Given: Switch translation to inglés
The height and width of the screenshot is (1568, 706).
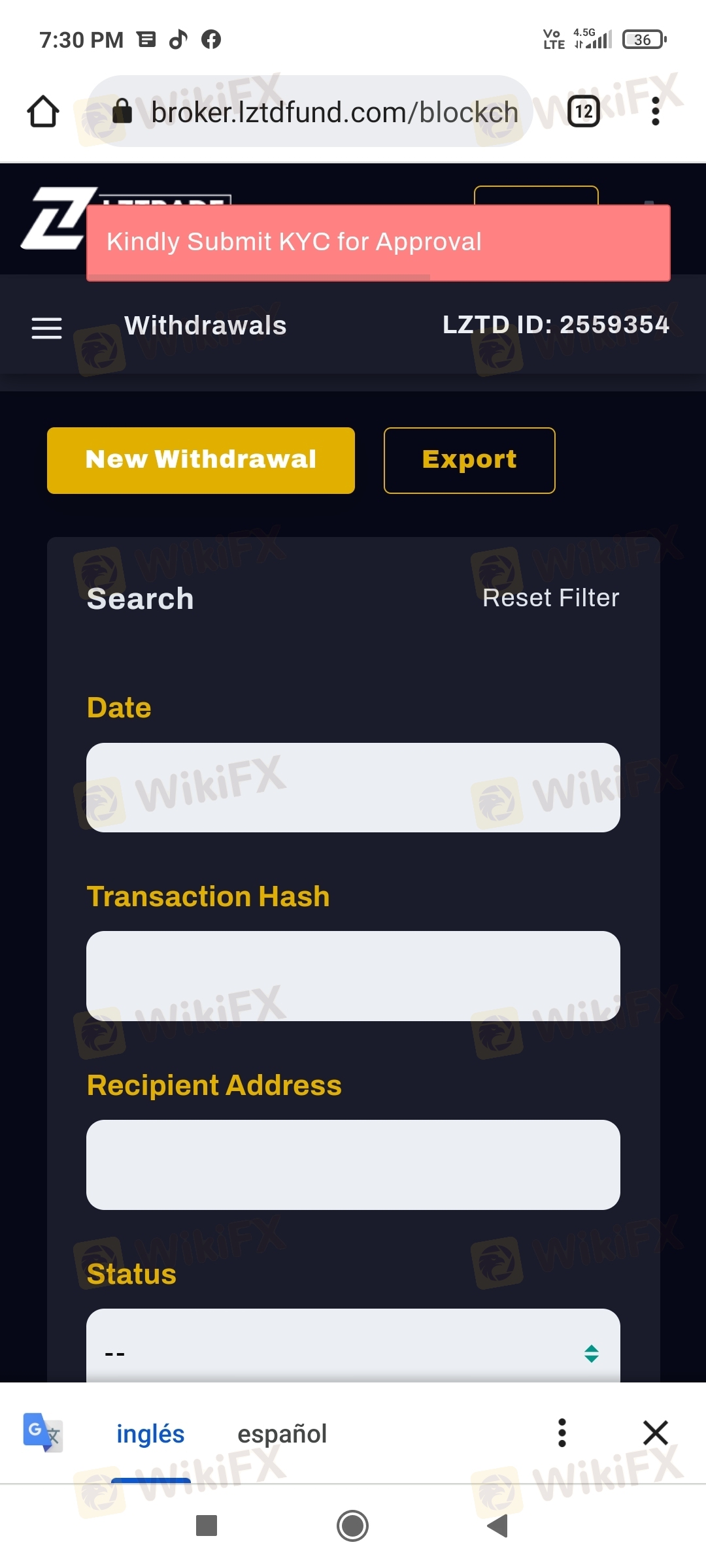Looking at the screenshot, I should 150,1434.
